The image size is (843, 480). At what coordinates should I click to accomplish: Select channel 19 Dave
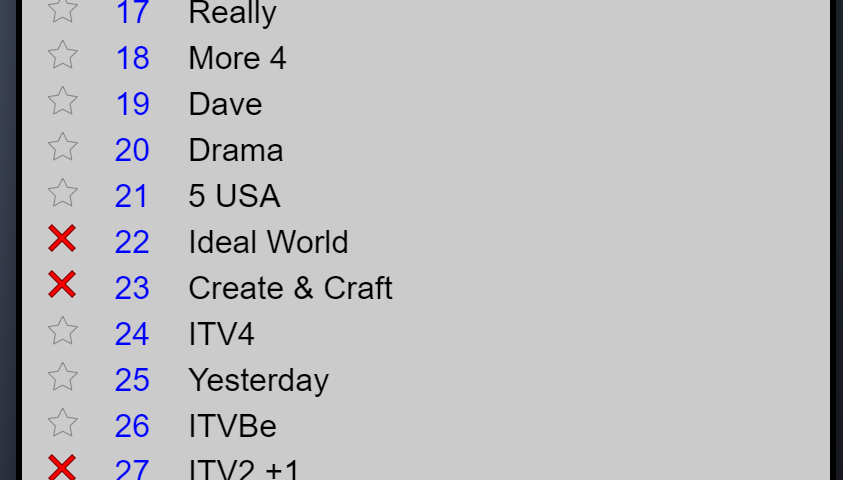click(x=225, y=104)
